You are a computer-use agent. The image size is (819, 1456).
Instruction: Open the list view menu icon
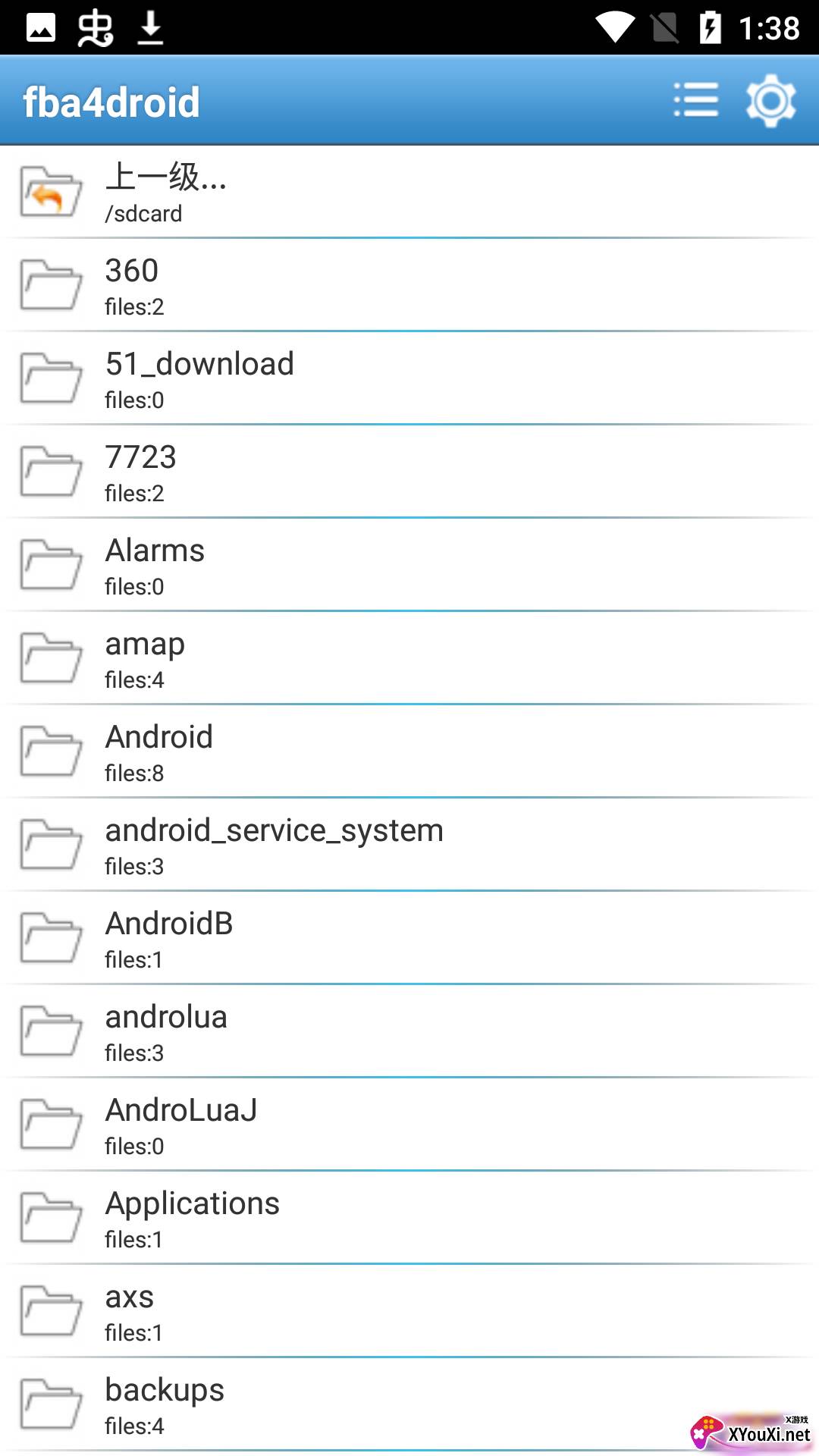[695, 101]
